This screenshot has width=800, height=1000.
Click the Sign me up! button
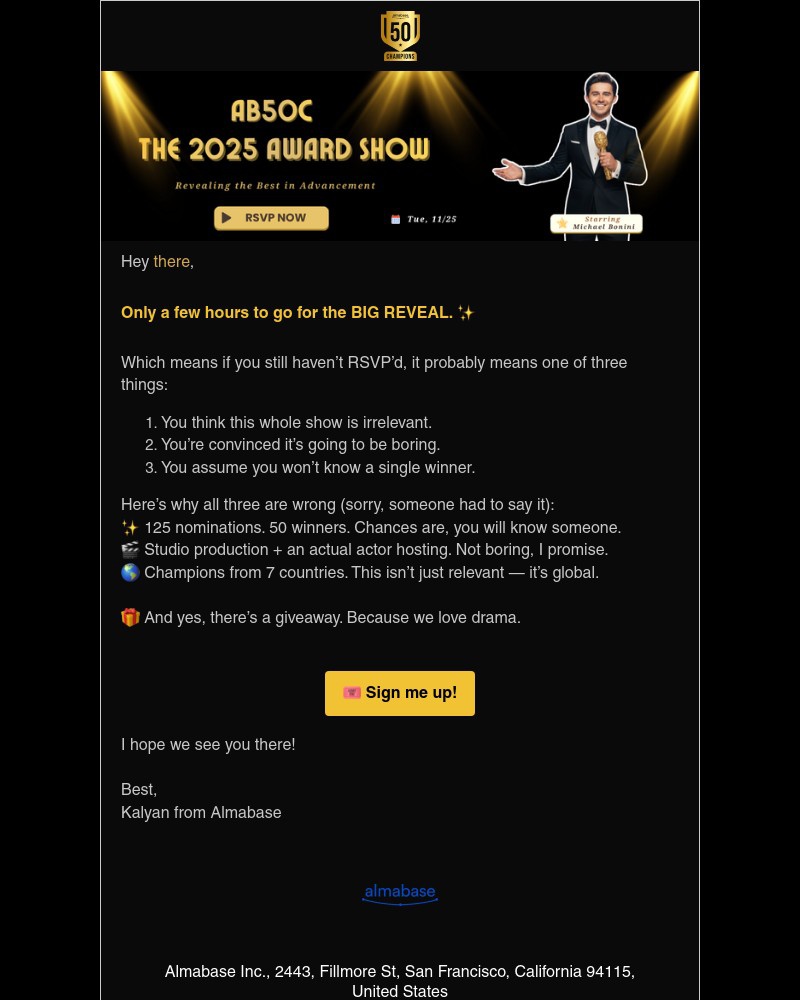pyautogui.click(x=400, y=693)
